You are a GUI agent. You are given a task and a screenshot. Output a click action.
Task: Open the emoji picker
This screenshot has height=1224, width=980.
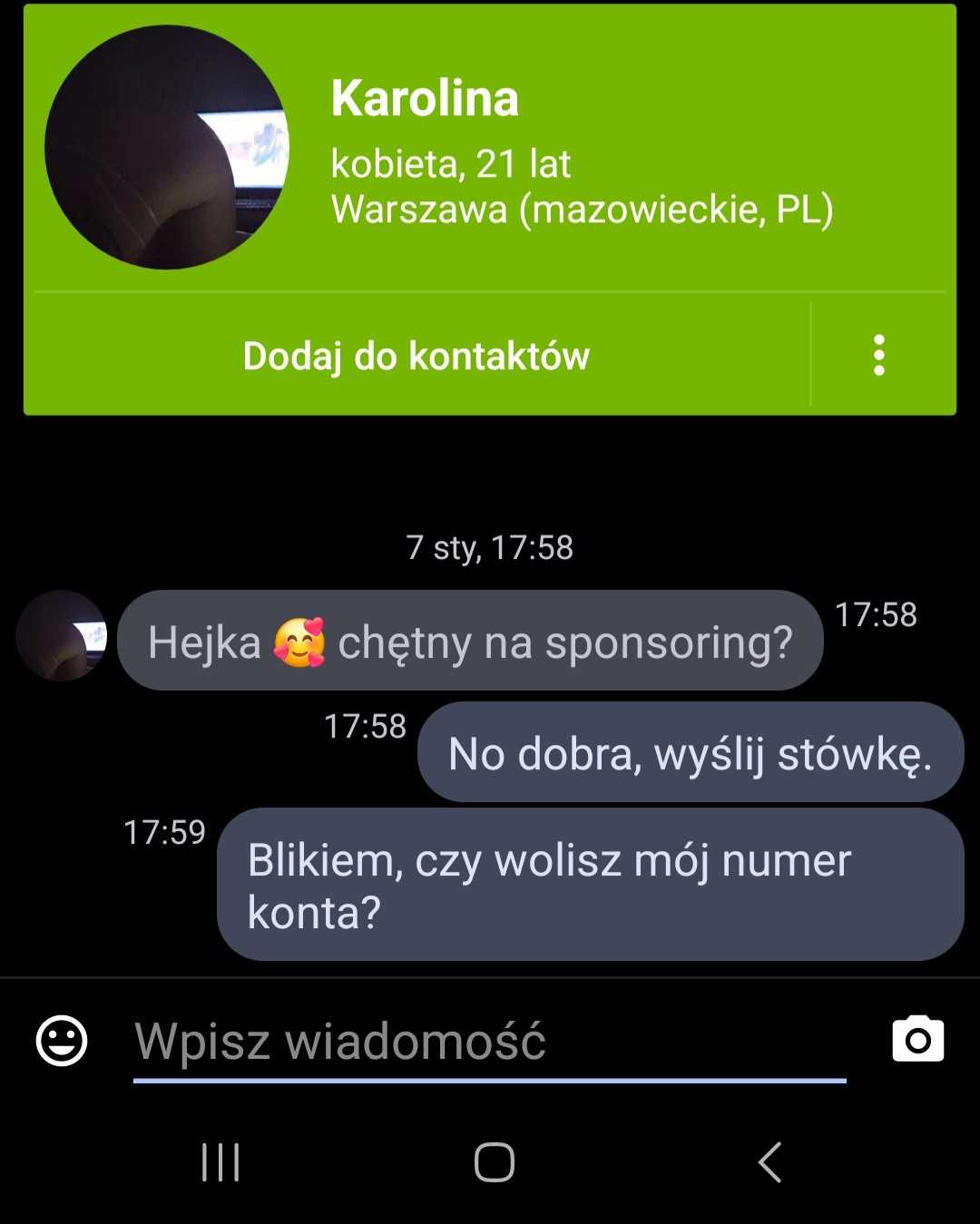tap(62, 1040)
